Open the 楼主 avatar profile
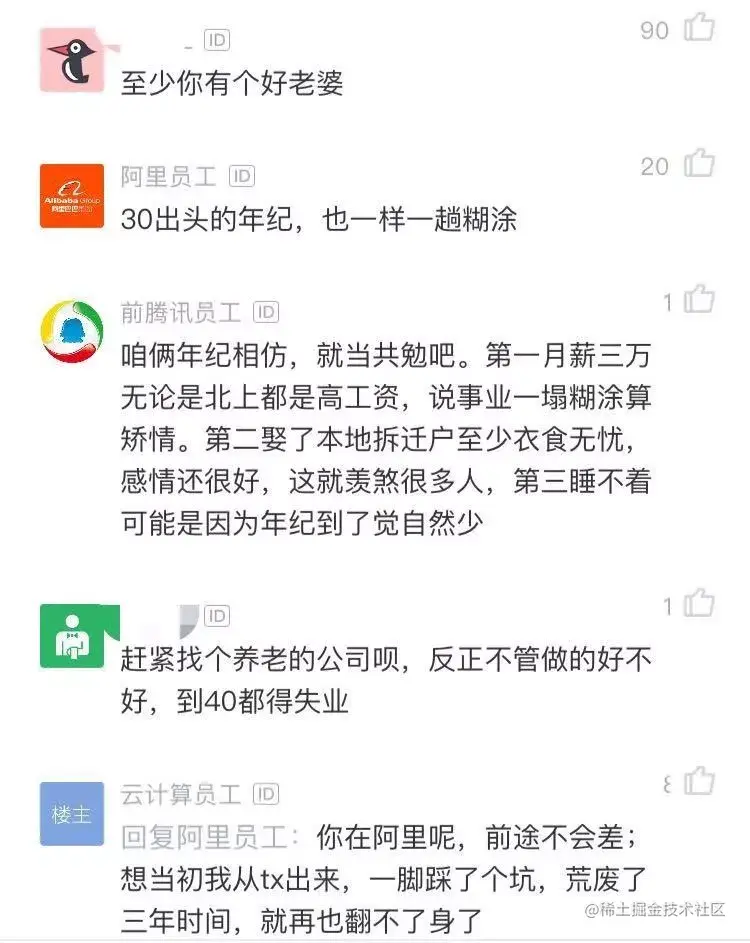Screen dimensions: 750x943 point(71,813)
